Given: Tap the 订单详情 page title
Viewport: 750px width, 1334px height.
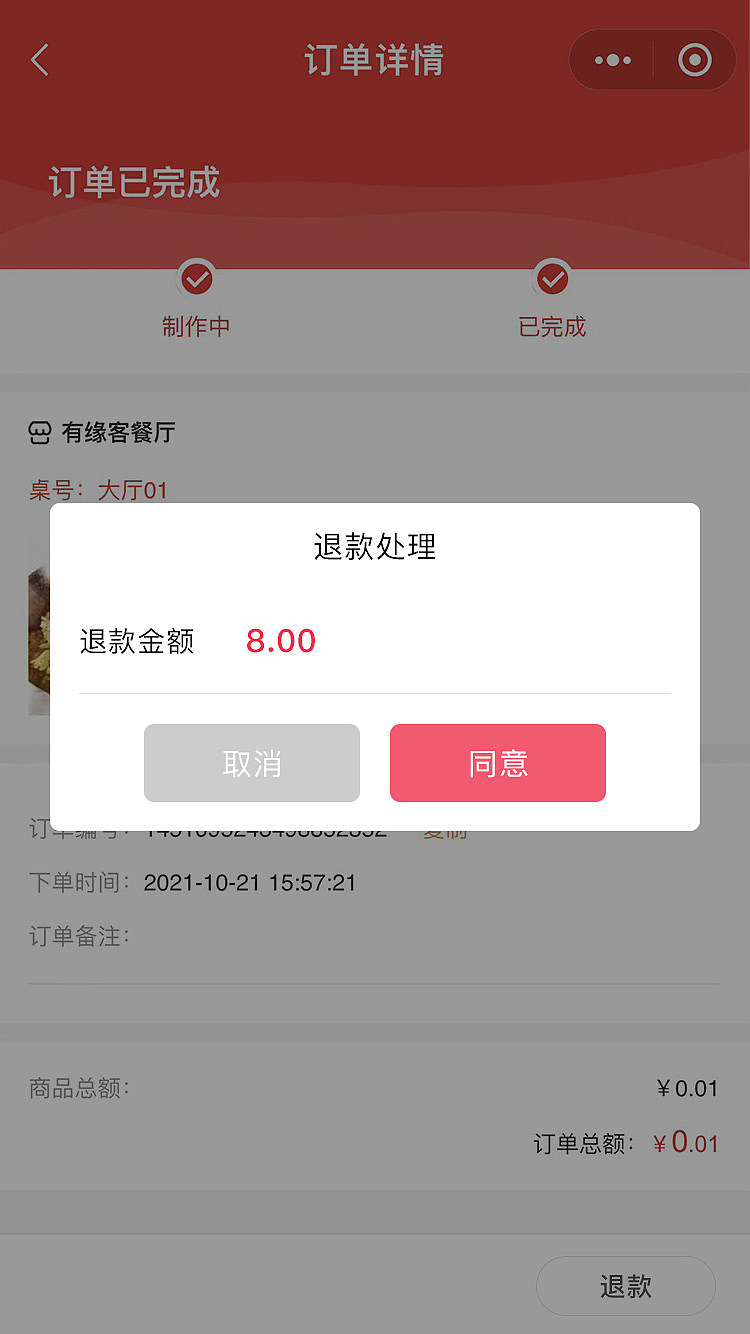Looking at the screenshot, I should [x=375, y=59].
